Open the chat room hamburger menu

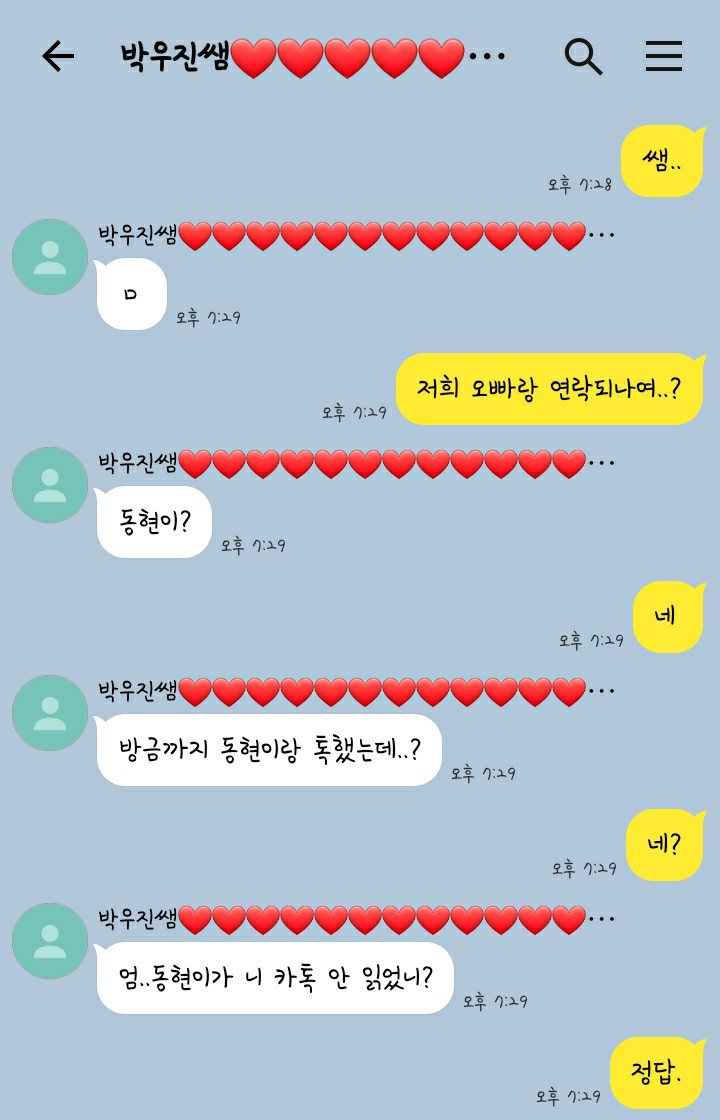[x=663, y=57]
